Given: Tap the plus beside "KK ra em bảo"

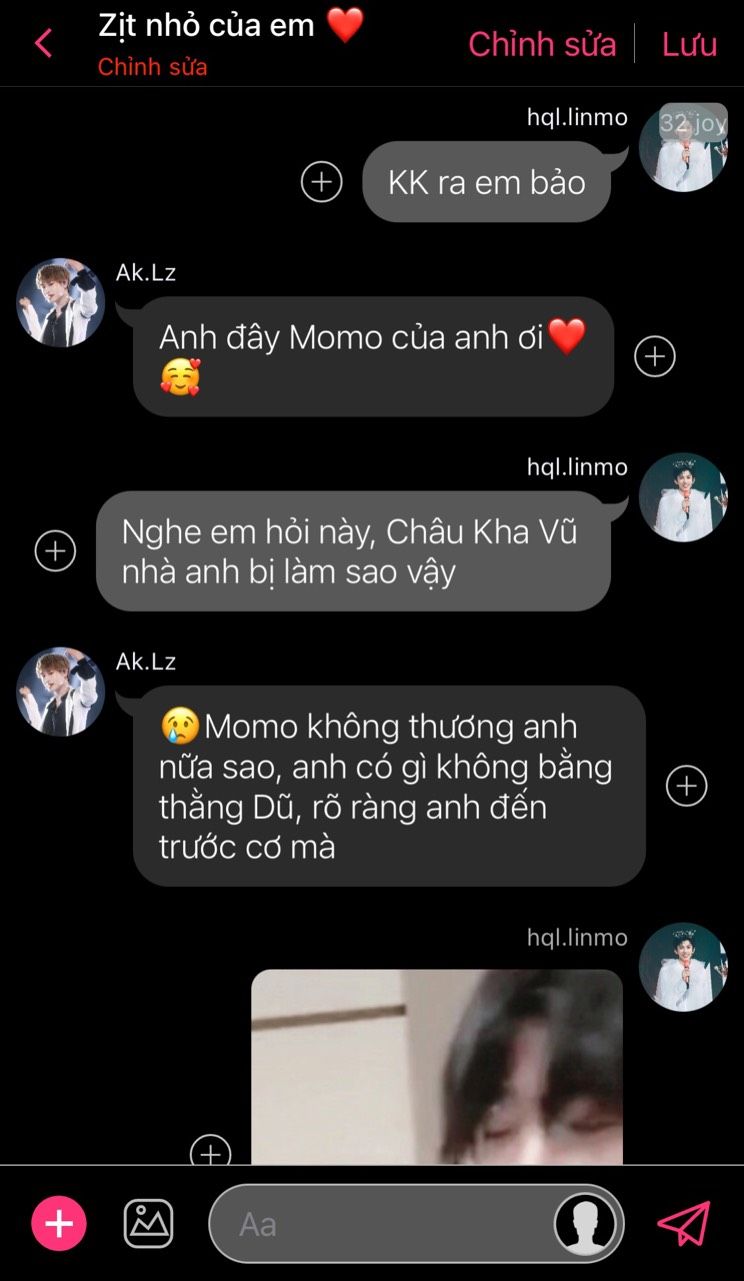Looking at the screenshot, I should tap(321, 182).
